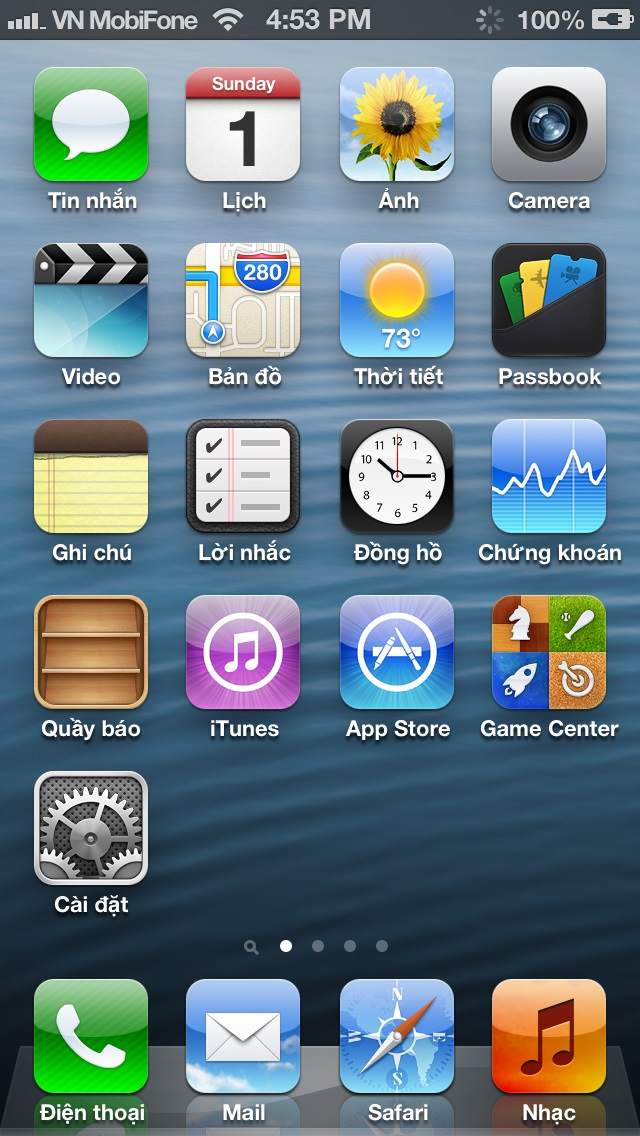Open Ghi chú notes app

pos(91,476)
